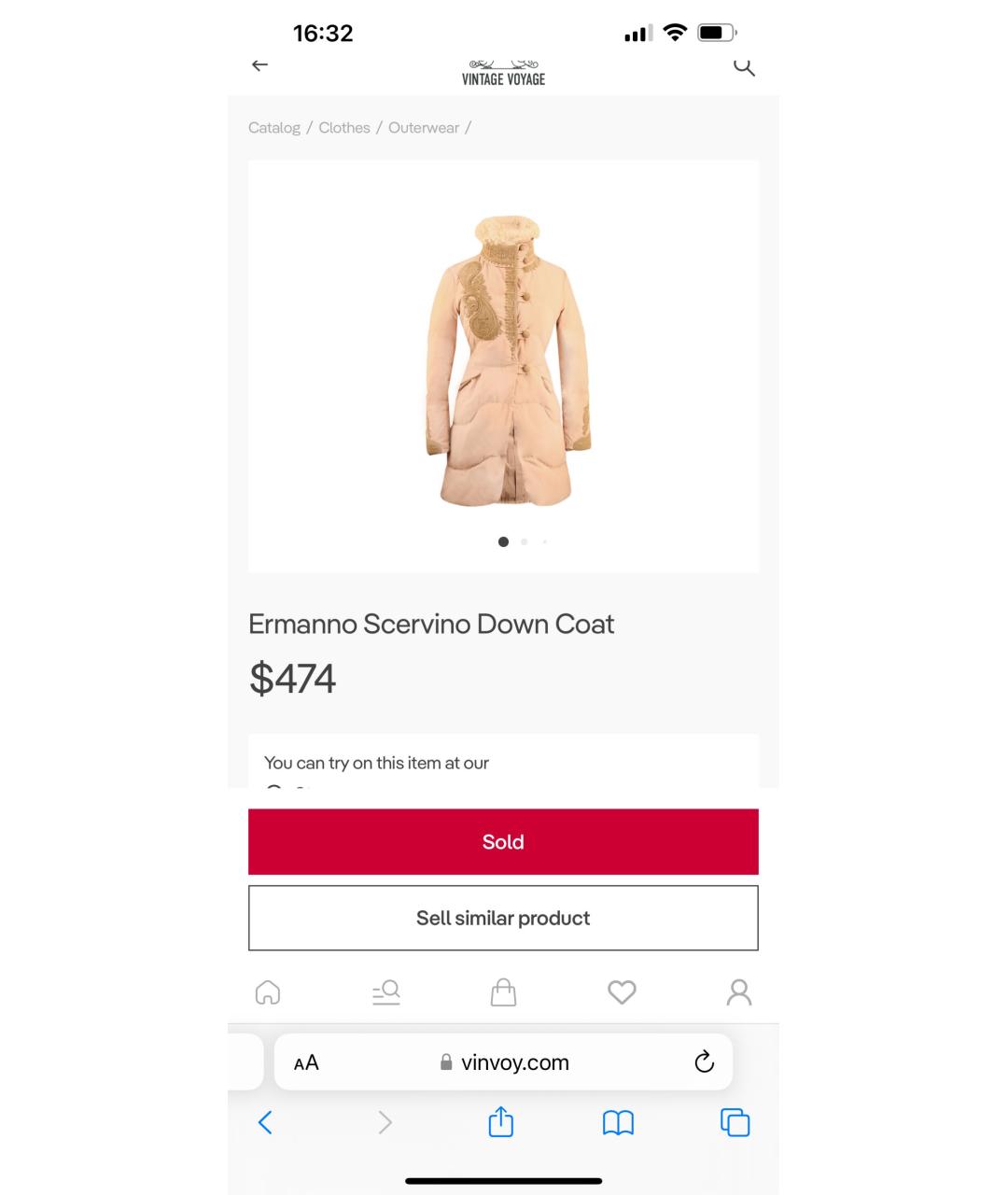Image resolution: width=1008 pixels, height=1195 pixels.
Task: Open Safari bookmarks
Action: pos(618,1122)
